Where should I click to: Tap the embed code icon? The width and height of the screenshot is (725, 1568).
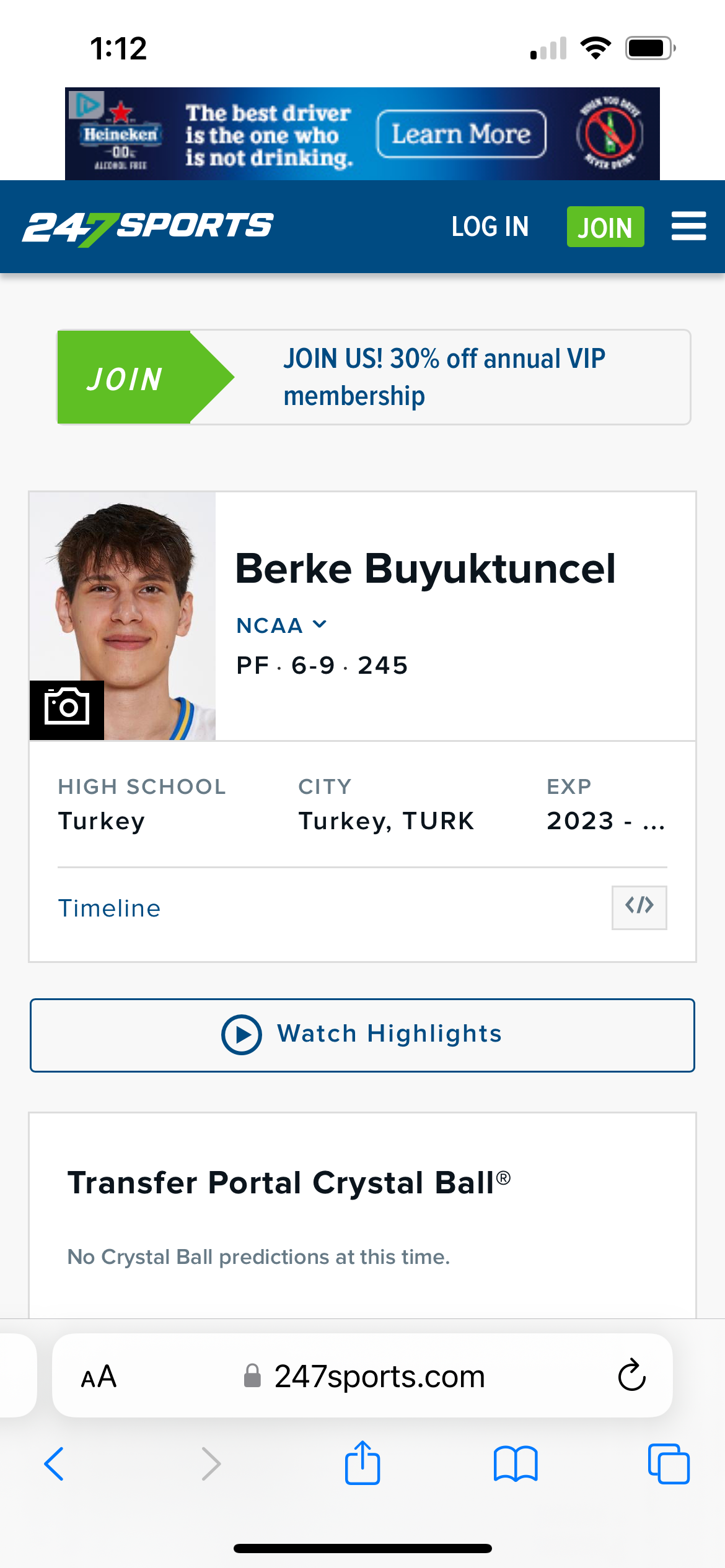(x=639, y=907)
